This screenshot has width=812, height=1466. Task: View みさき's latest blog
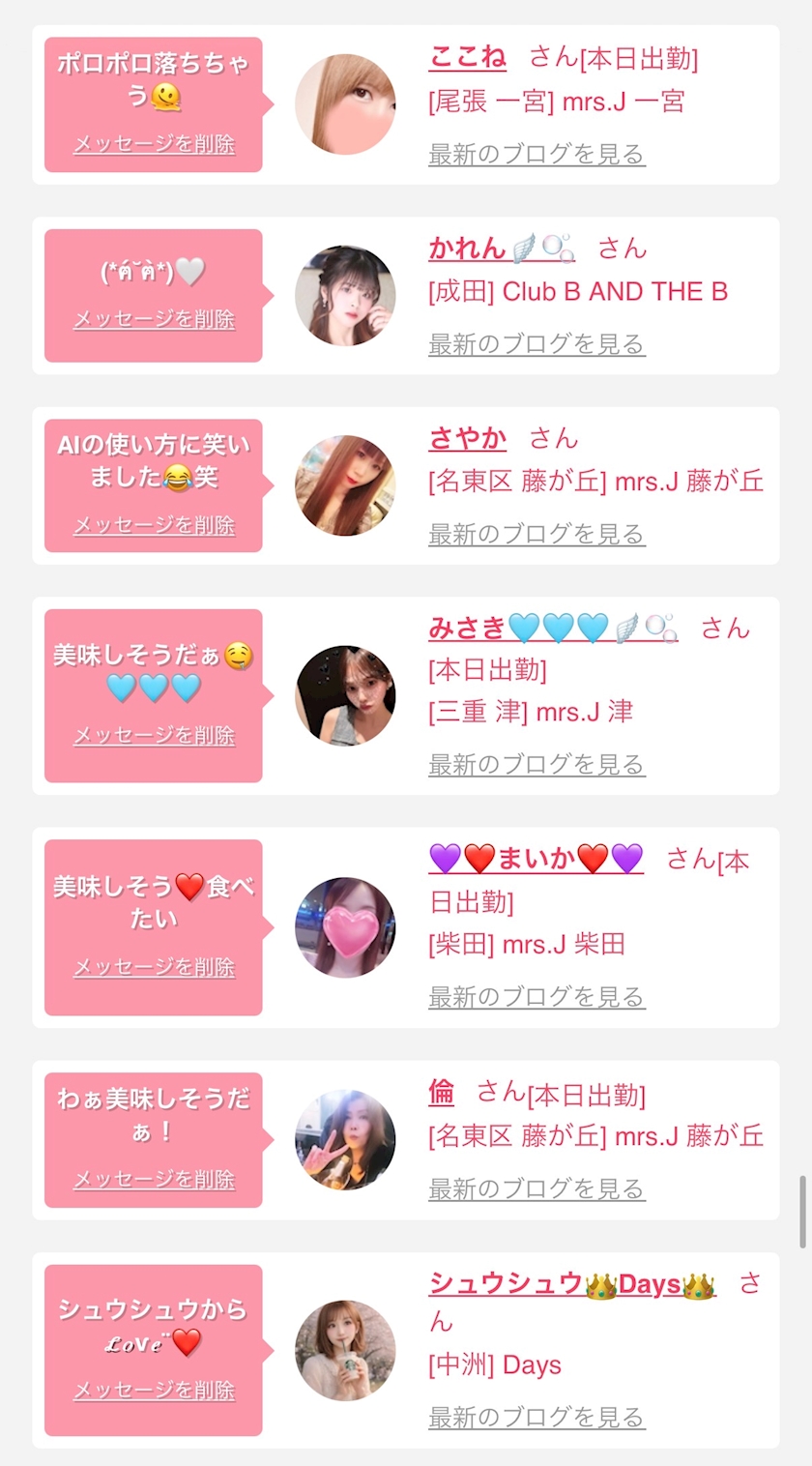coord(536,765)
